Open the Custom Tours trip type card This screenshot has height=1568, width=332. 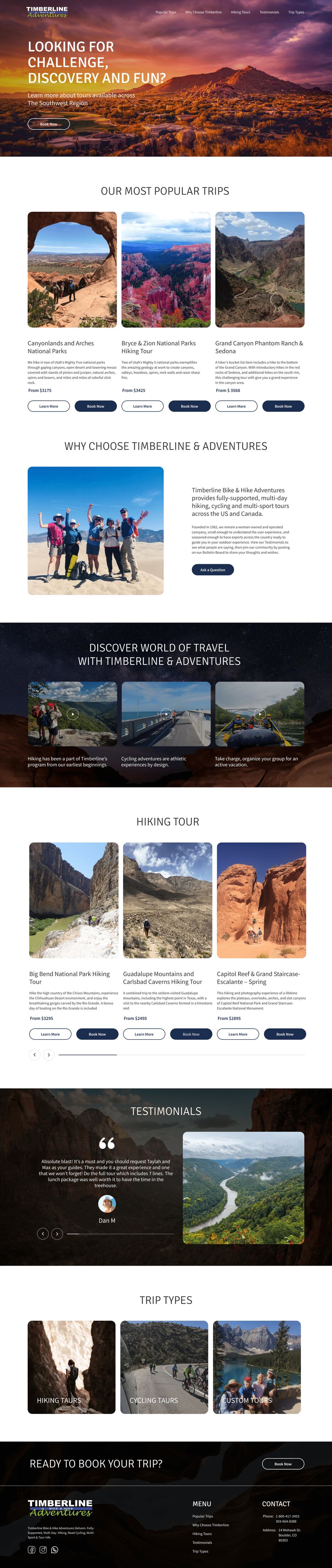[x=257, y=1367]
